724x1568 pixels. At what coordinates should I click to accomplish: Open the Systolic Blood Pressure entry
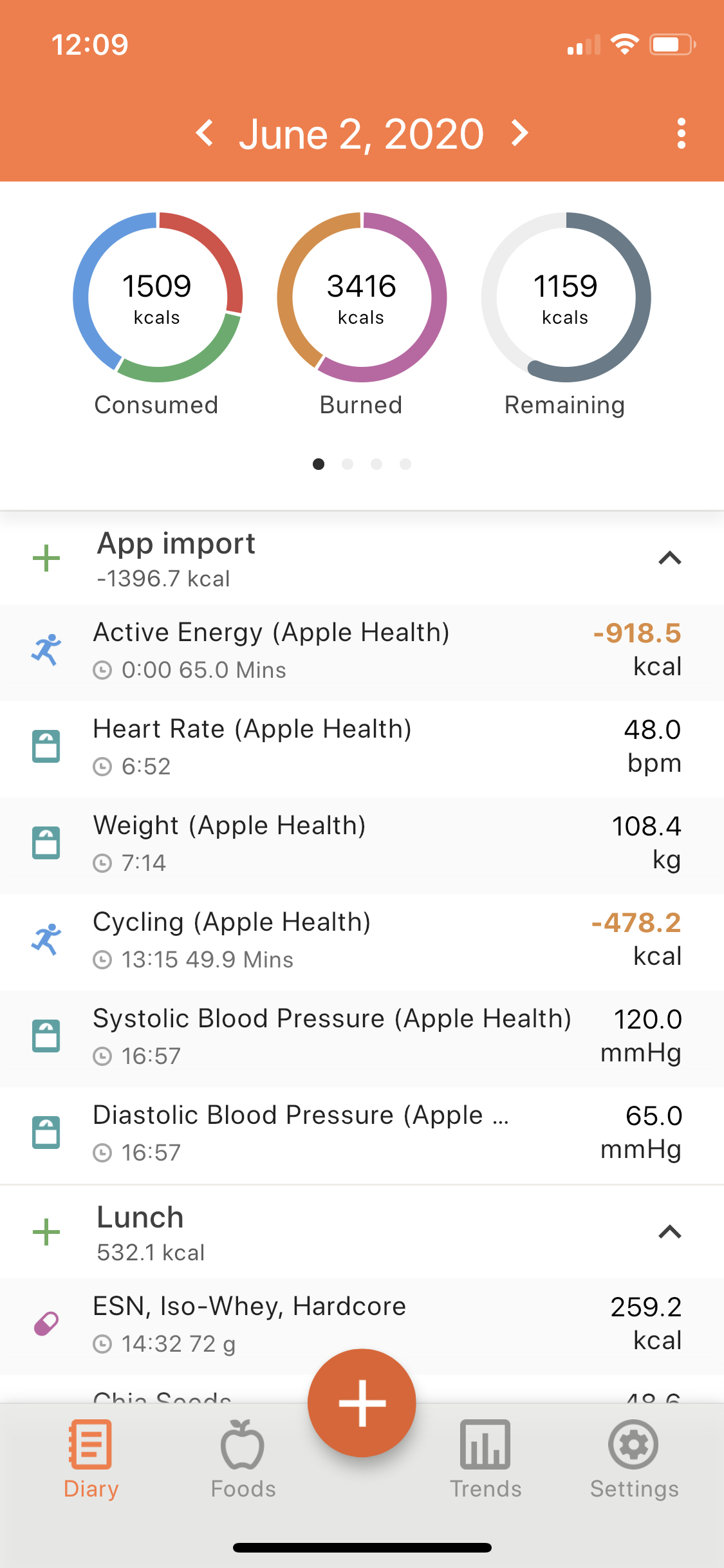(x=362, y=1038)
